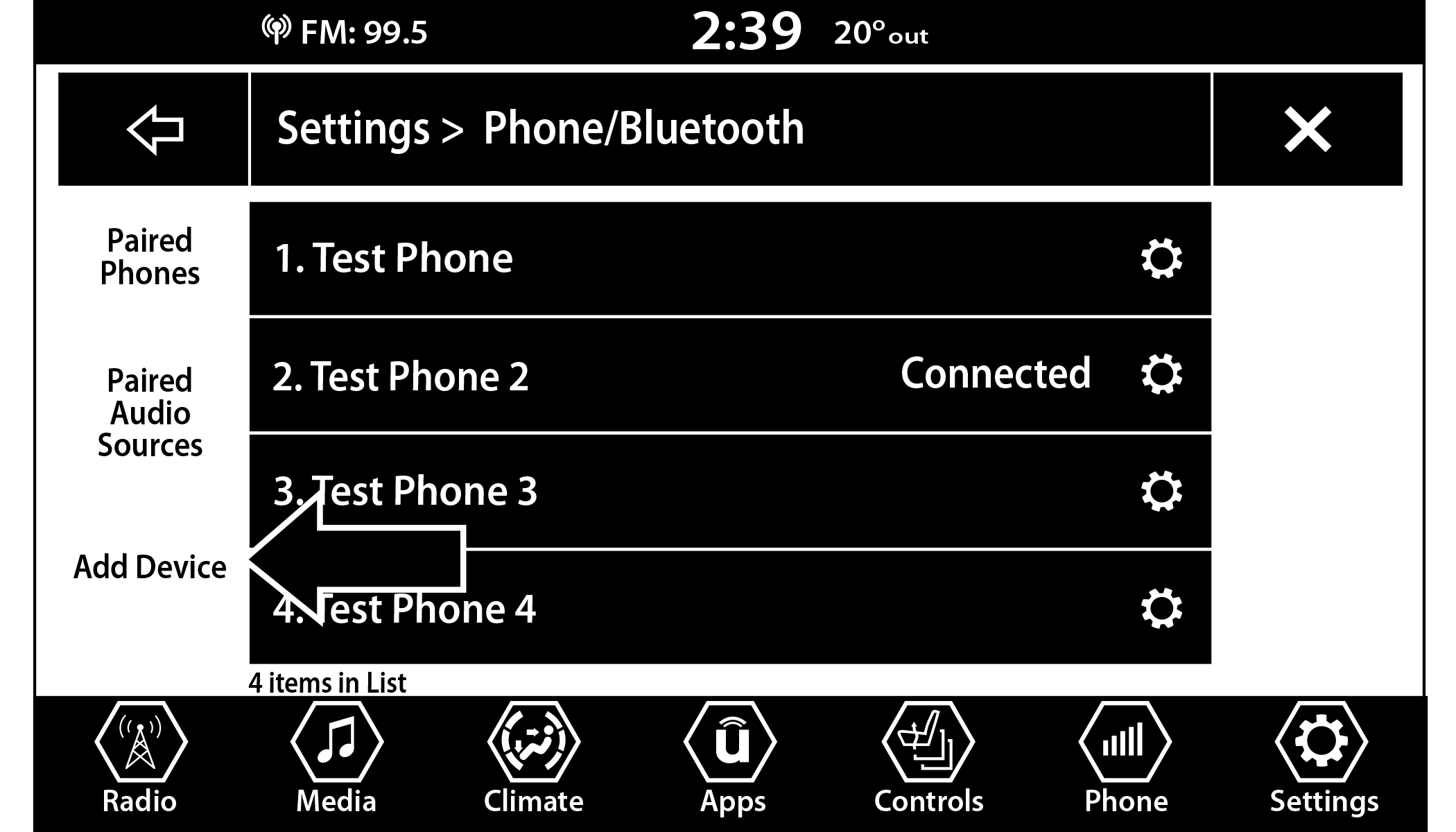The height and width of the screenshot is (832, 1456).
Task: Select the Paired Phones tab
Action: point(150,257)
